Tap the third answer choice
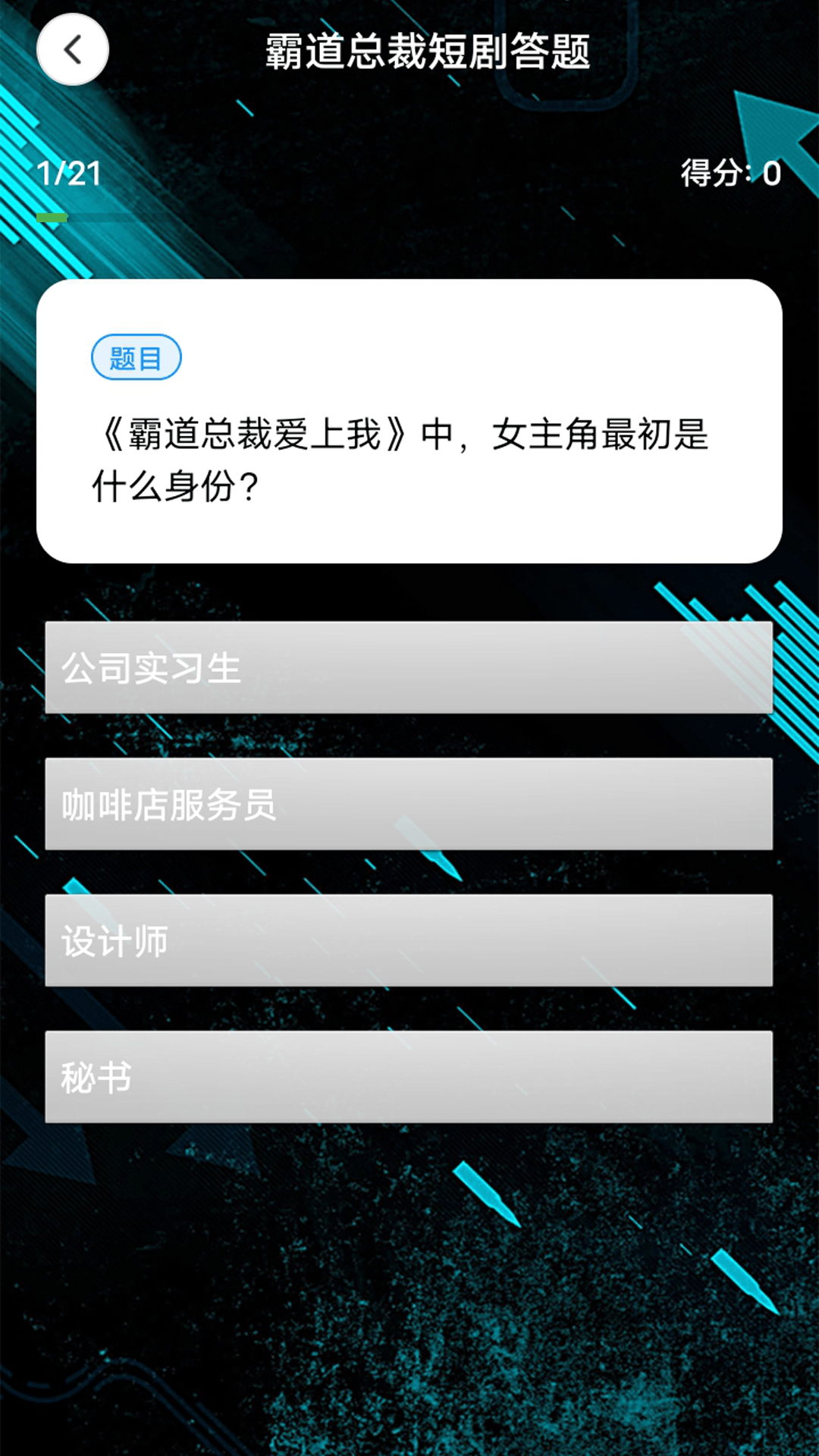 click(x=409, y=941)
